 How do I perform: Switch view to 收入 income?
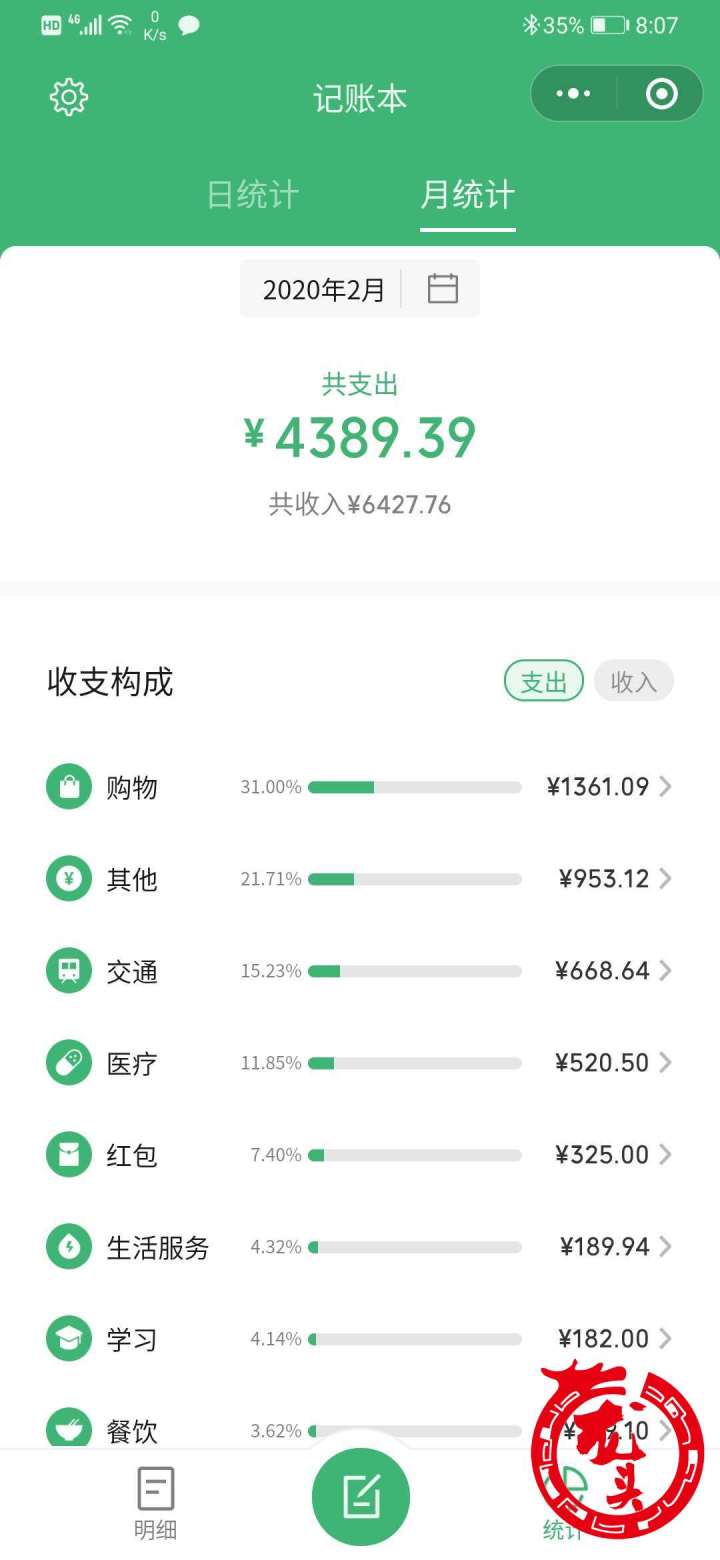coord(634,681)
